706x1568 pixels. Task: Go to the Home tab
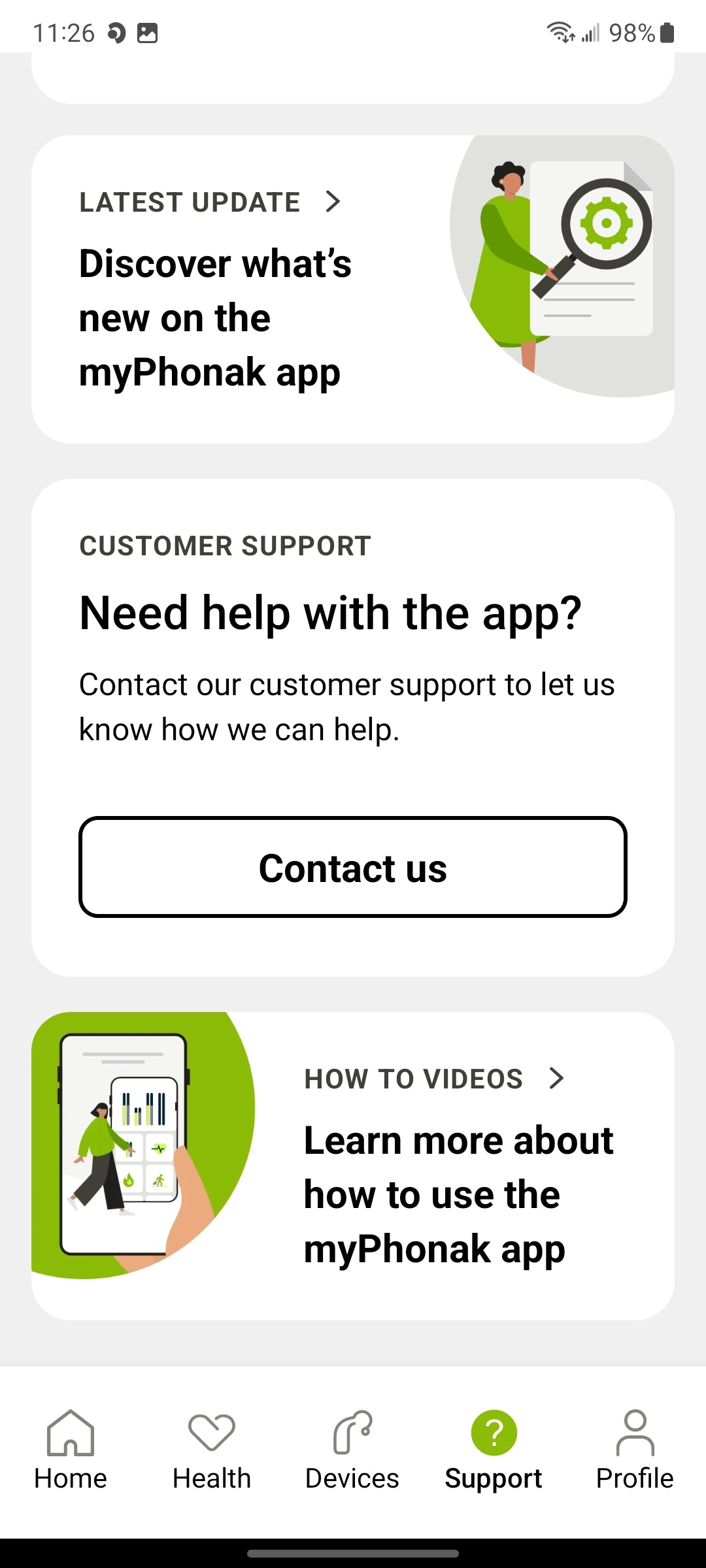(71, 1450)
